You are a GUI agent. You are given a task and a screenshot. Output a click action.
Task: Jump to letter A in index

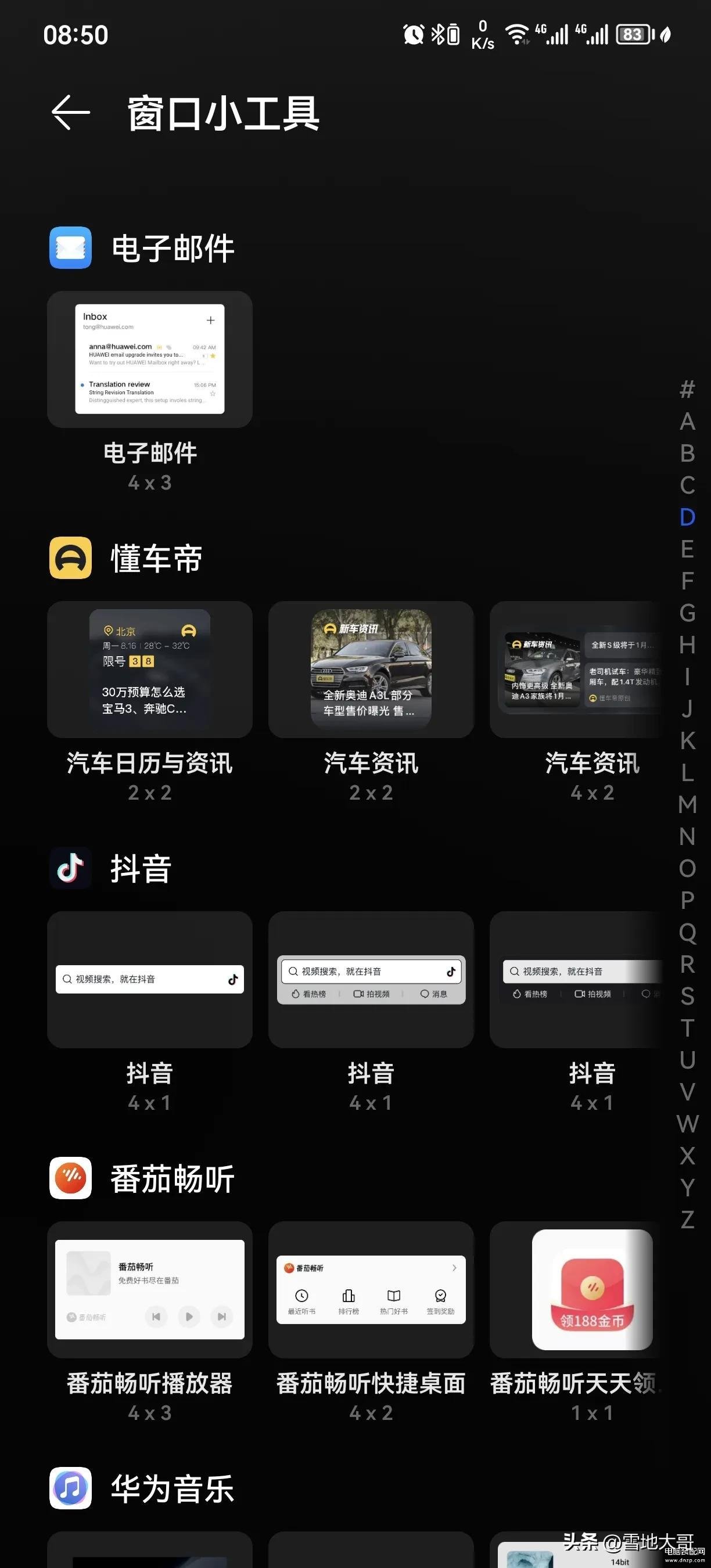point(687,421)
